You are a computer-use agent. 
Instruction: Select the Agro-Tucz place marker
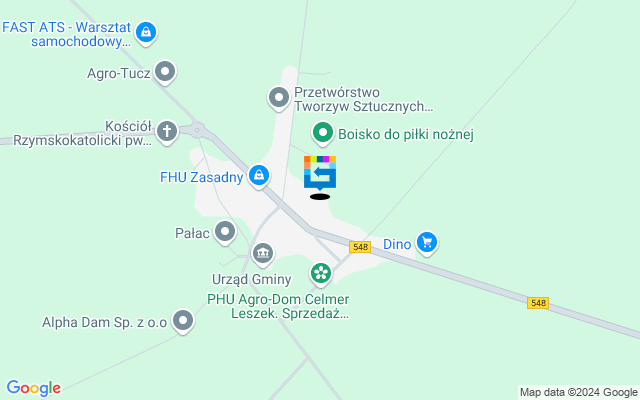pos(165,72)
